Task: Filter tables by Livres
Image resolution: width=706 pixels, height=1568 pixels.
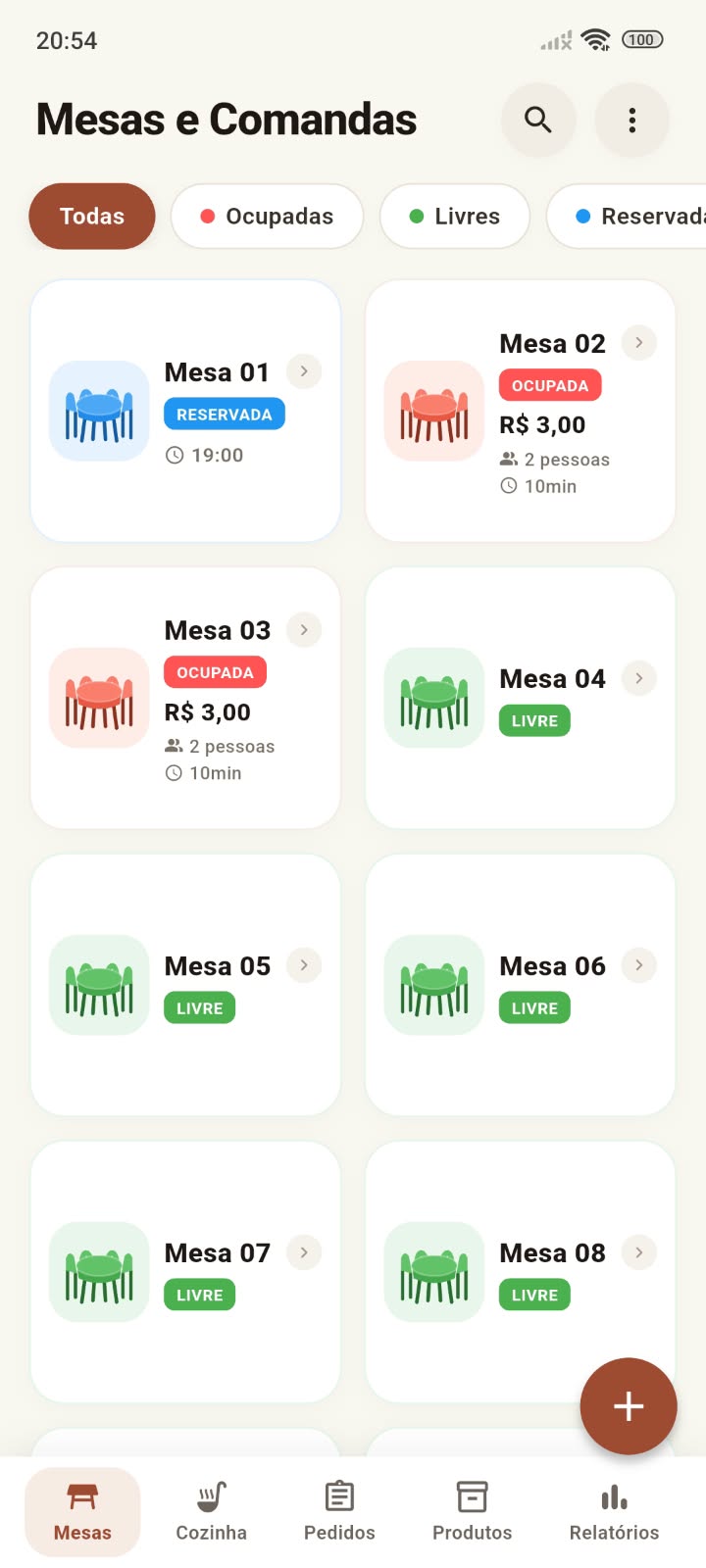Action: (455, 216)
